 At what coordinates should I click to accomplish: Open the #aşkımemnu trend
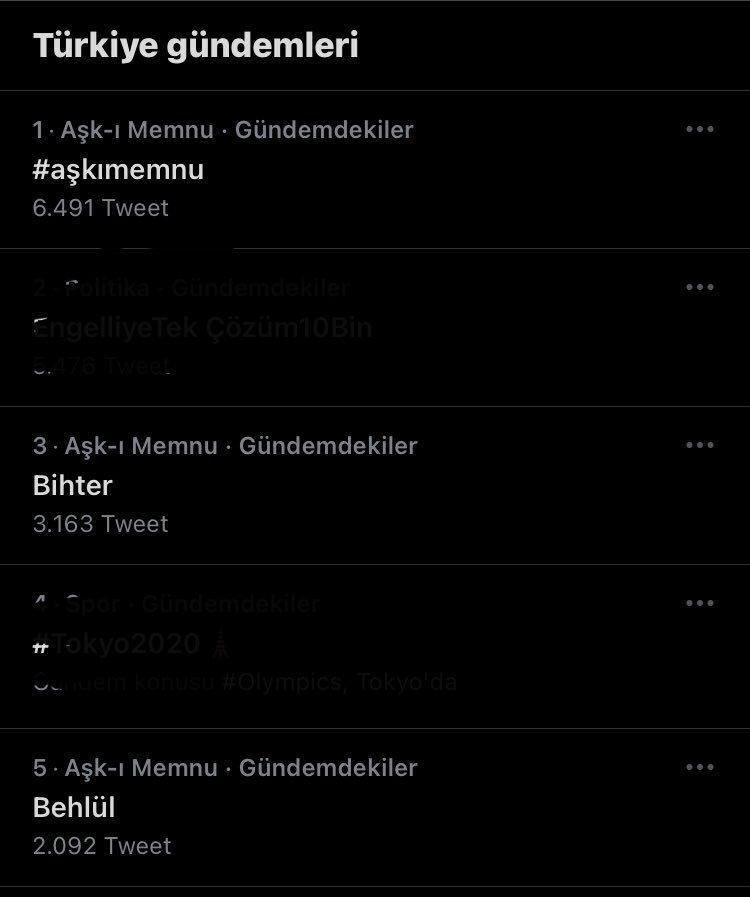(x=118, y=170)
